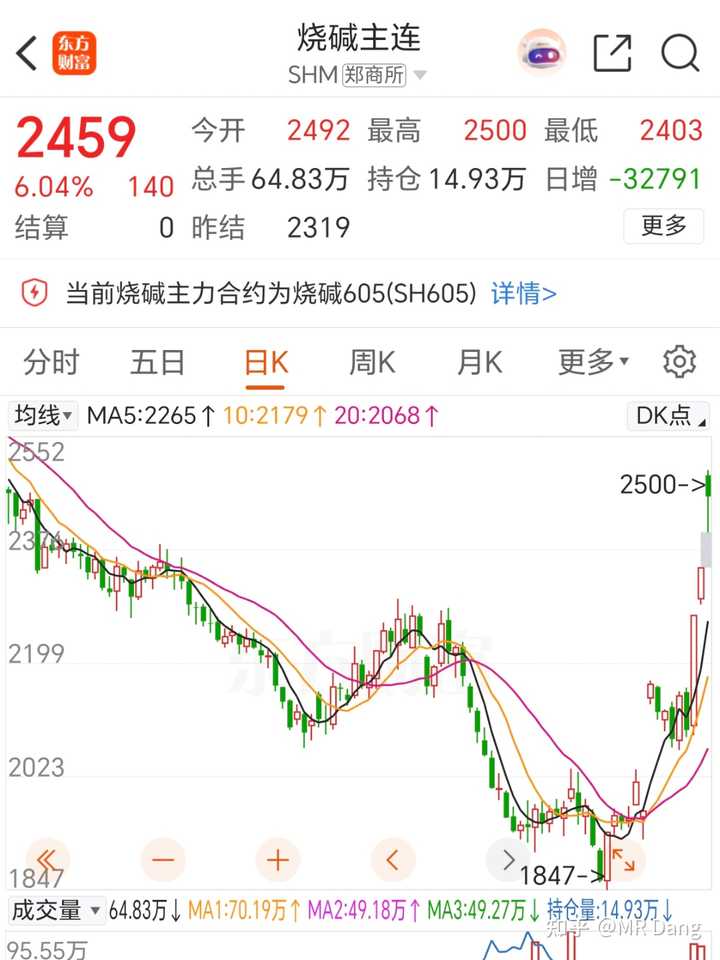The image size is (720, 960).
Task: Expand the chart to fullscreen
Action: tap(623, 858)
